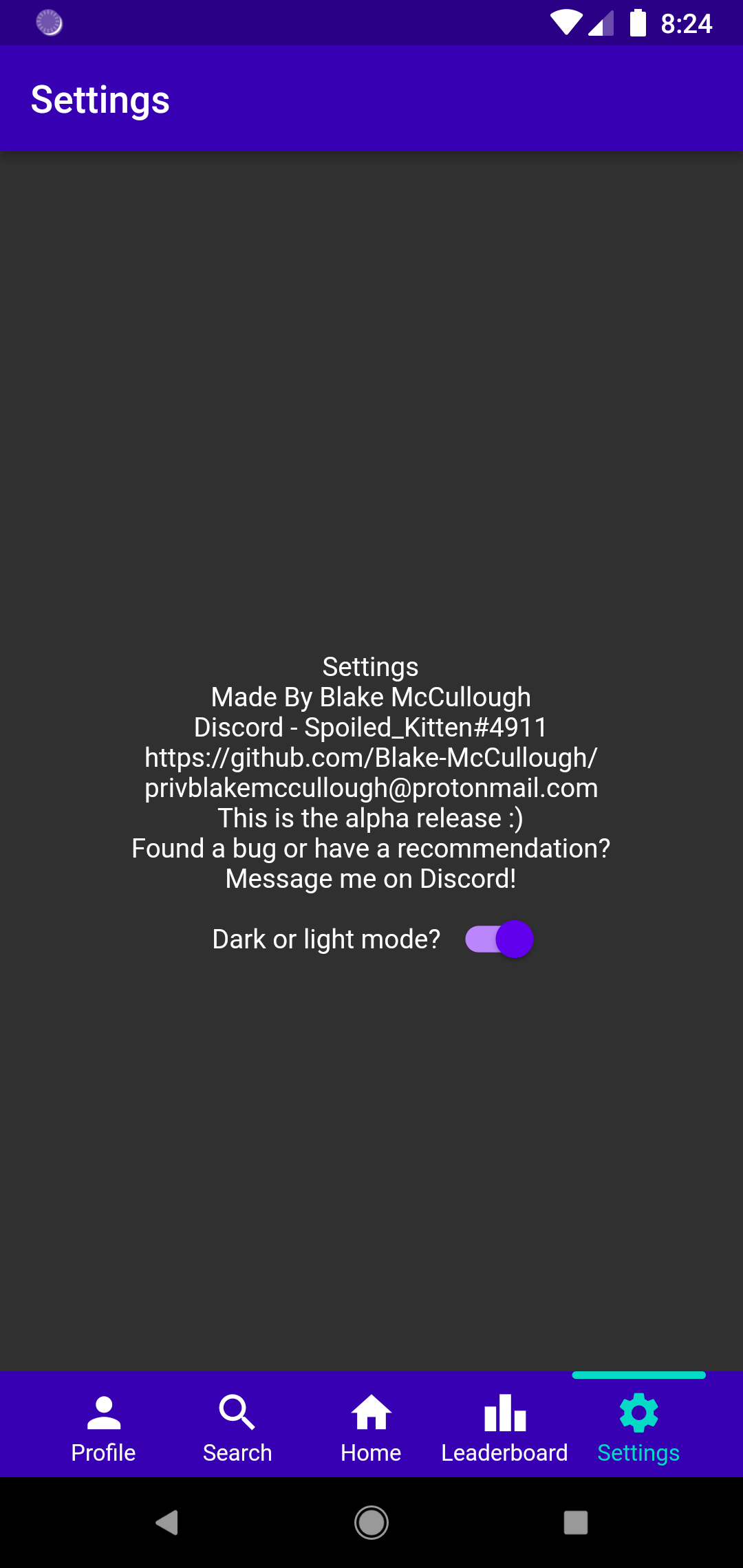Tap the Android back navigation arrow
743x1568 pixels.
click(166, 1522)
